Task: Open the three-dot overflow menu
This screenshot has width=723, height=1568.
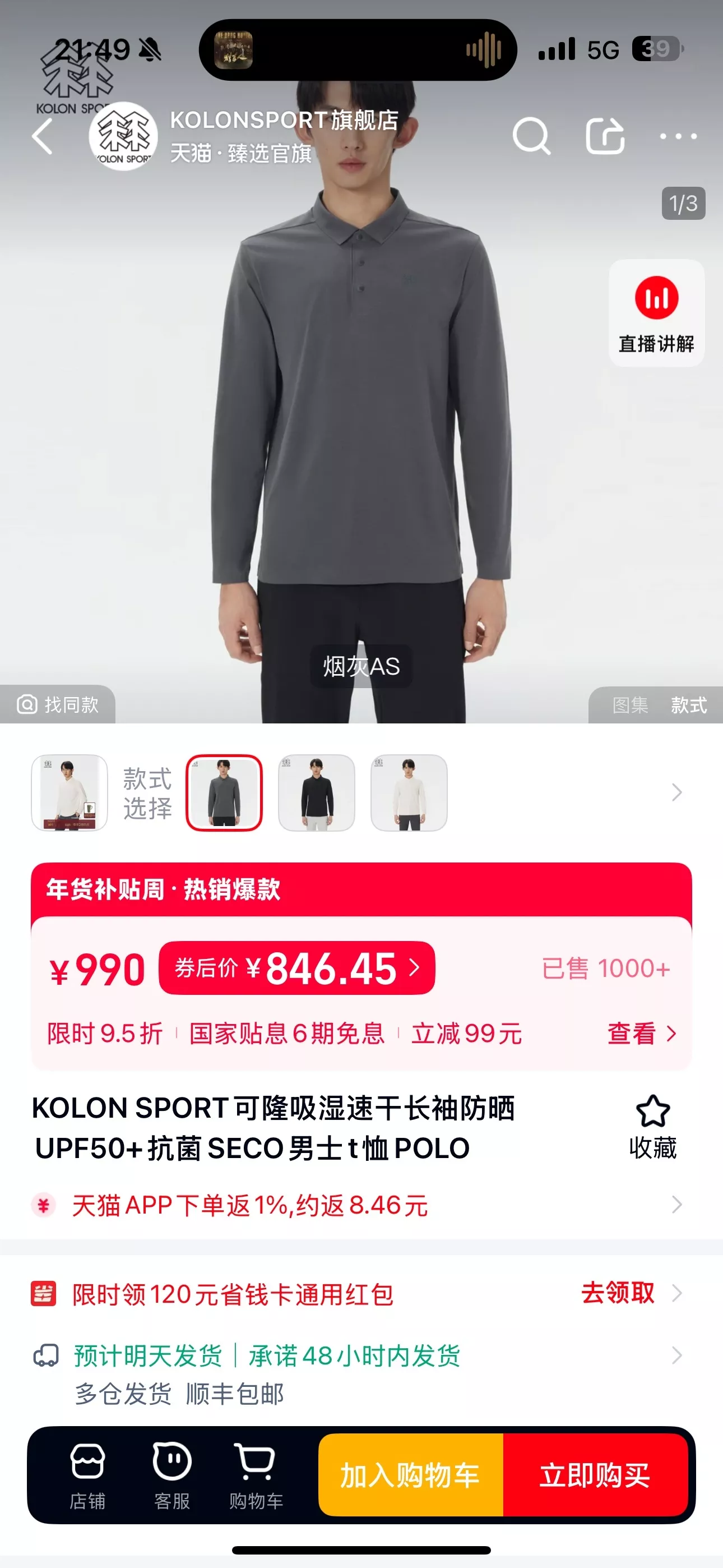Action: click(x=679, y=136)
